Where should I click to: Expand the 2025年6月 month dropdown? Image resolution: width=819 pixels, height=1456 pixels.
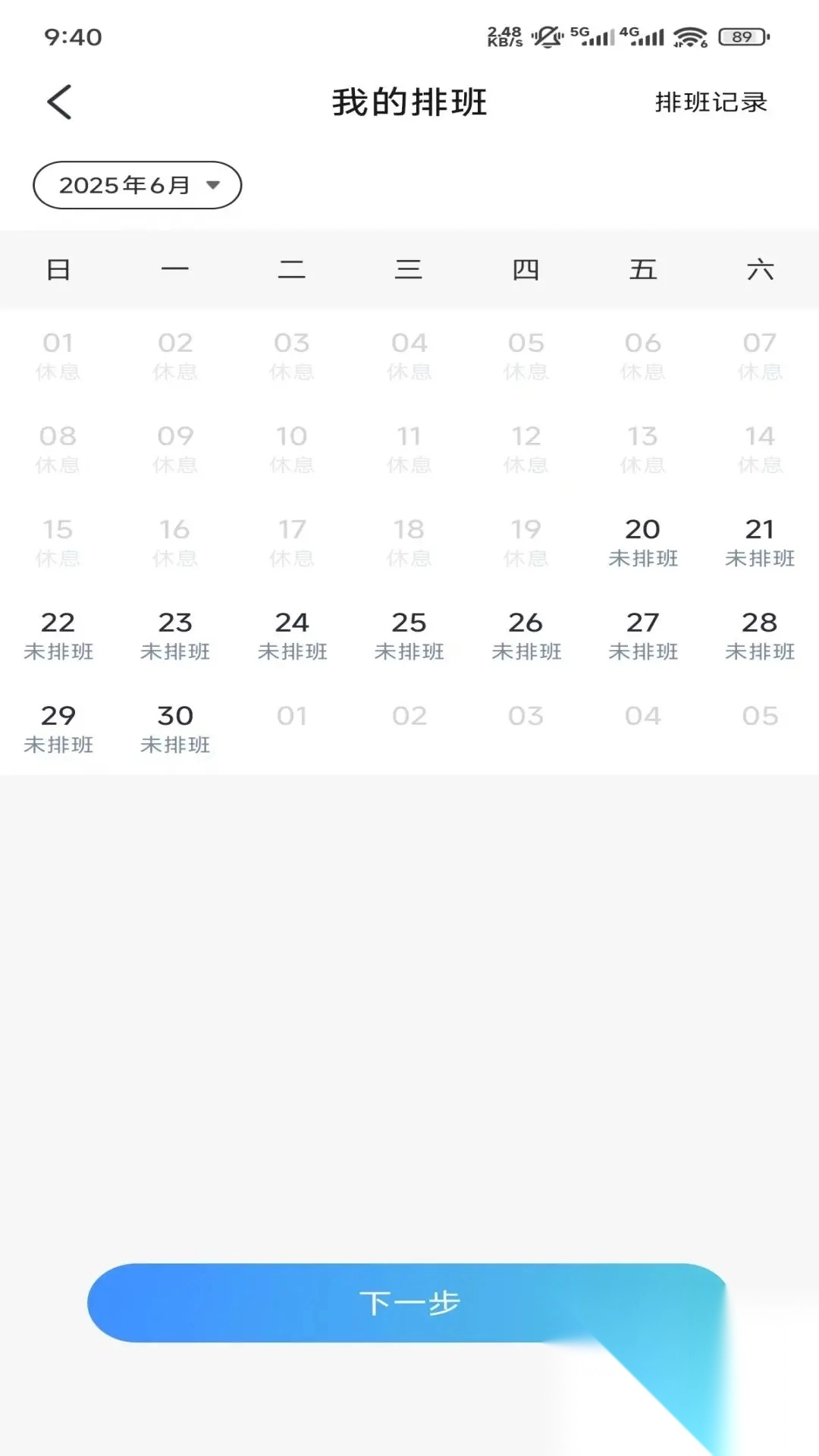[137, 185]
